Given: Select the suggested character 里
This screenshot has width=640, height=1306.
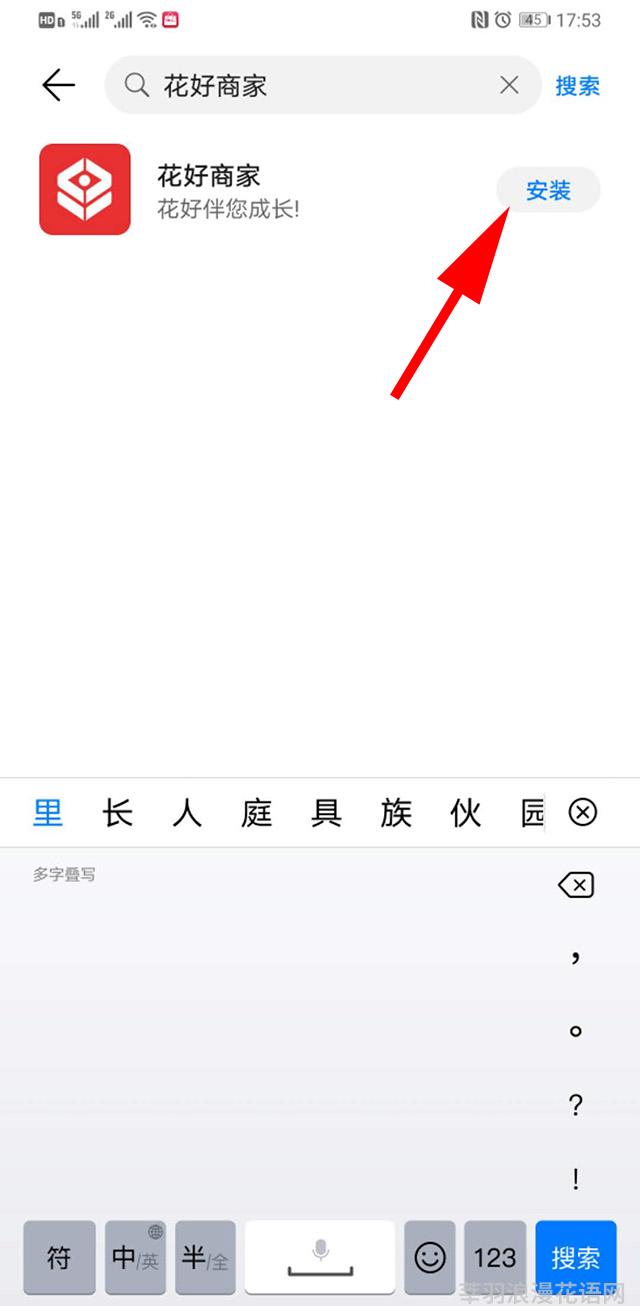Looking at the screenshot, I should click(x=48, y=813).
